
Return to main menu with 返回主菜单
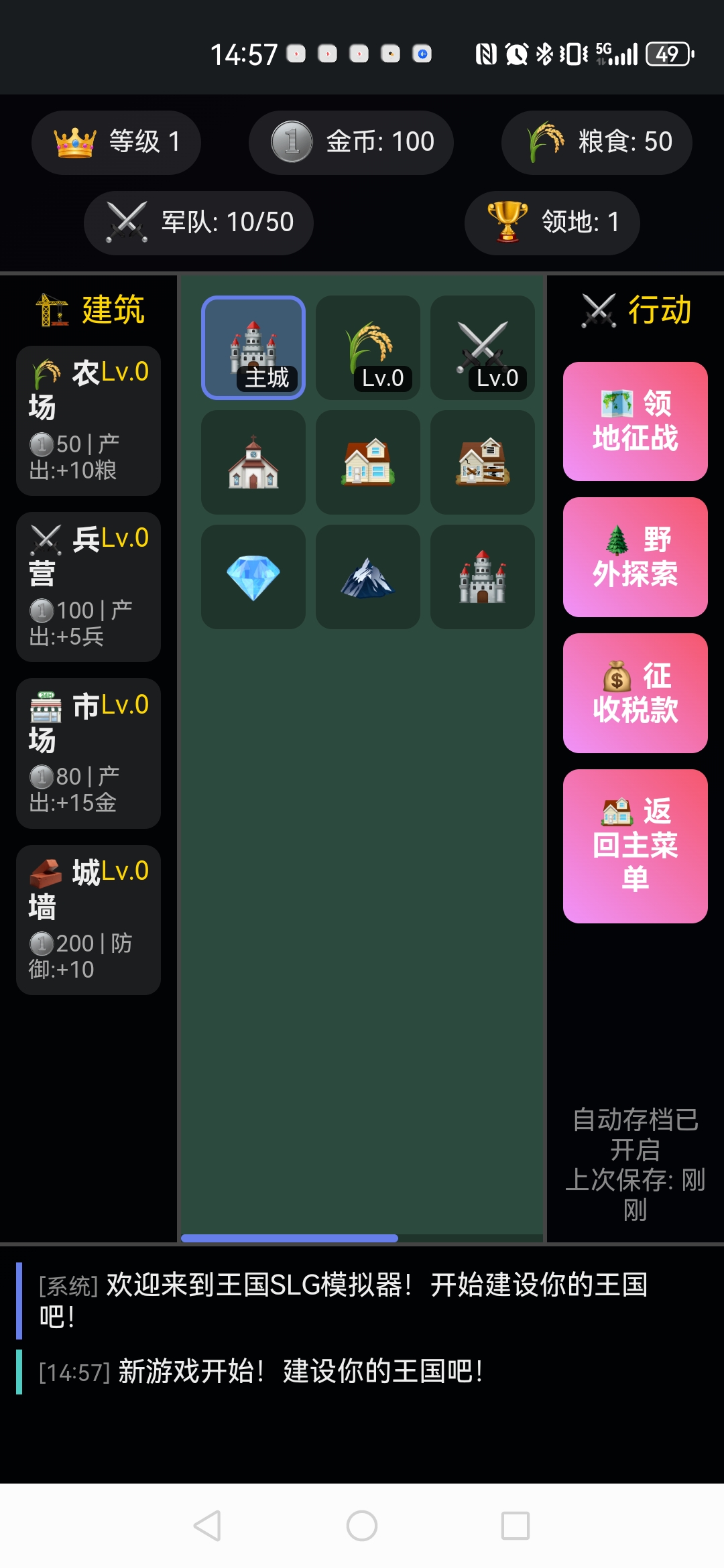pos(634,846)
